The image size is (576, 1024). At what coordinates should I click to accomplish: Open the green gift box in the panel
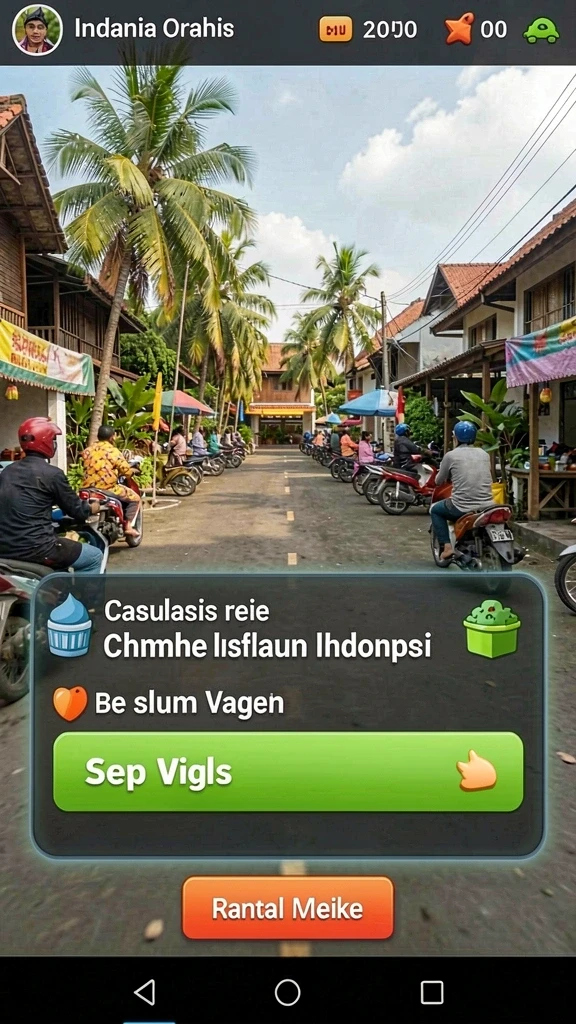(x=492, y=628)
